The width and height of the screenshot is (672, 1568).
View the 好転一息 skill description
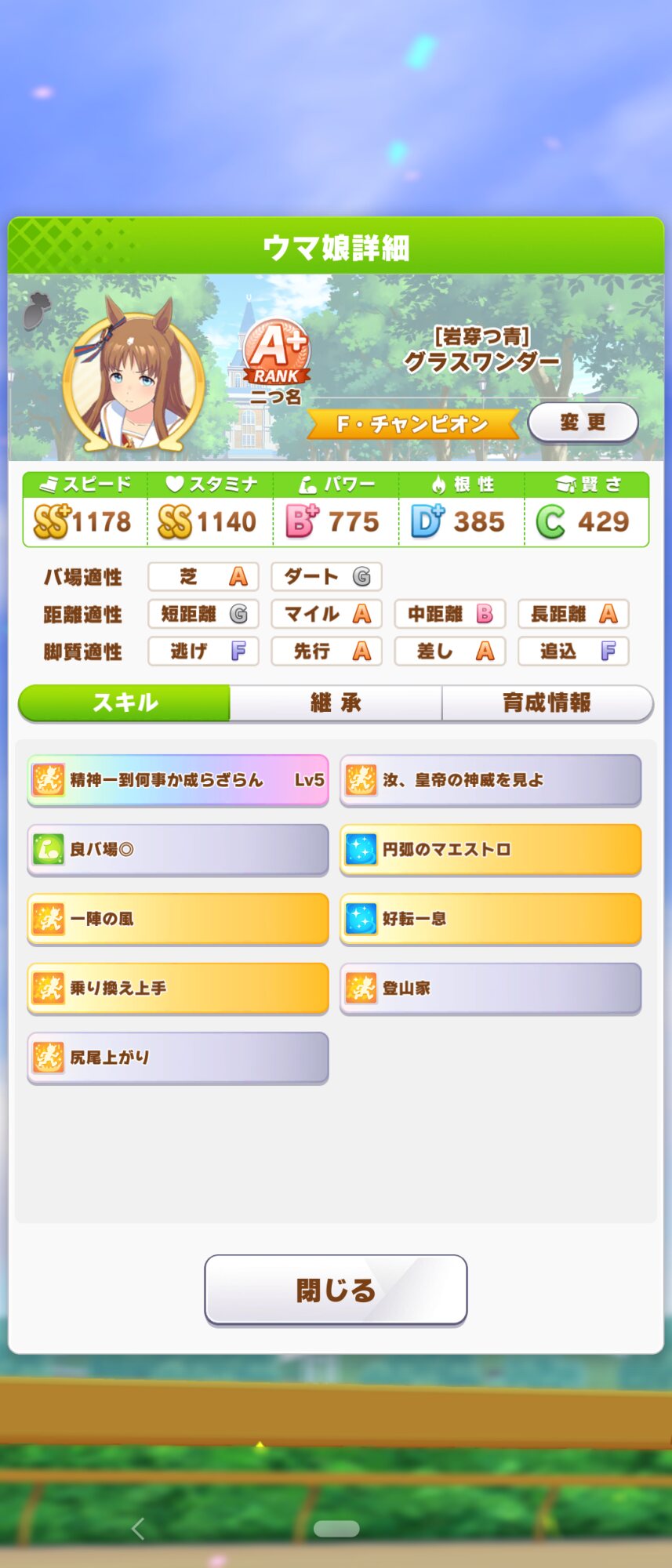(x=490, y=918)
